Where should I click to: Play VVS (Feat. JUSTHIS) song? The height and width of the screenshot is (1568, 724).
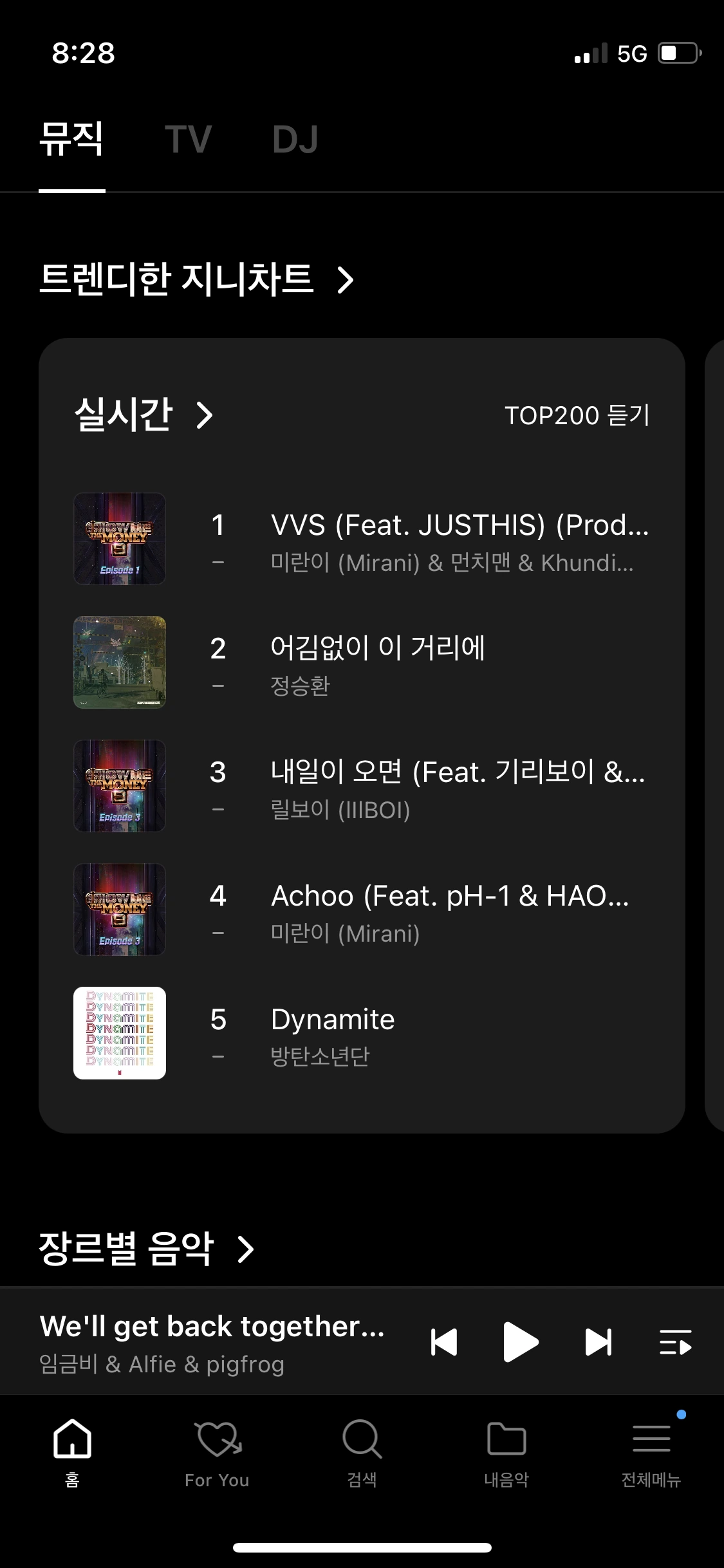(459, 539)
